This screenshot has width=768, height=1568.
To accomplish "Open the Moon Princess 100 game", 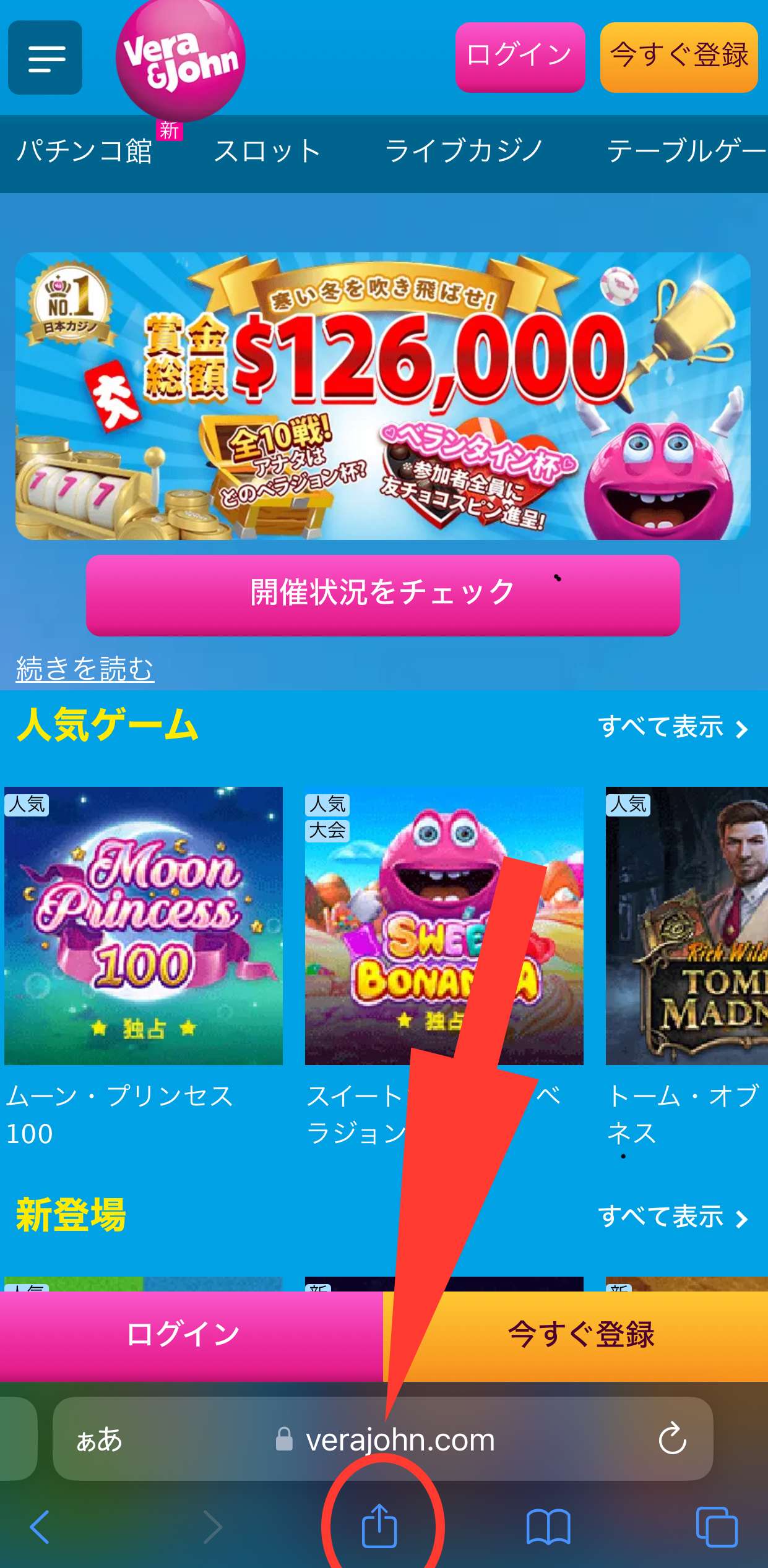I will pos(144,925).
